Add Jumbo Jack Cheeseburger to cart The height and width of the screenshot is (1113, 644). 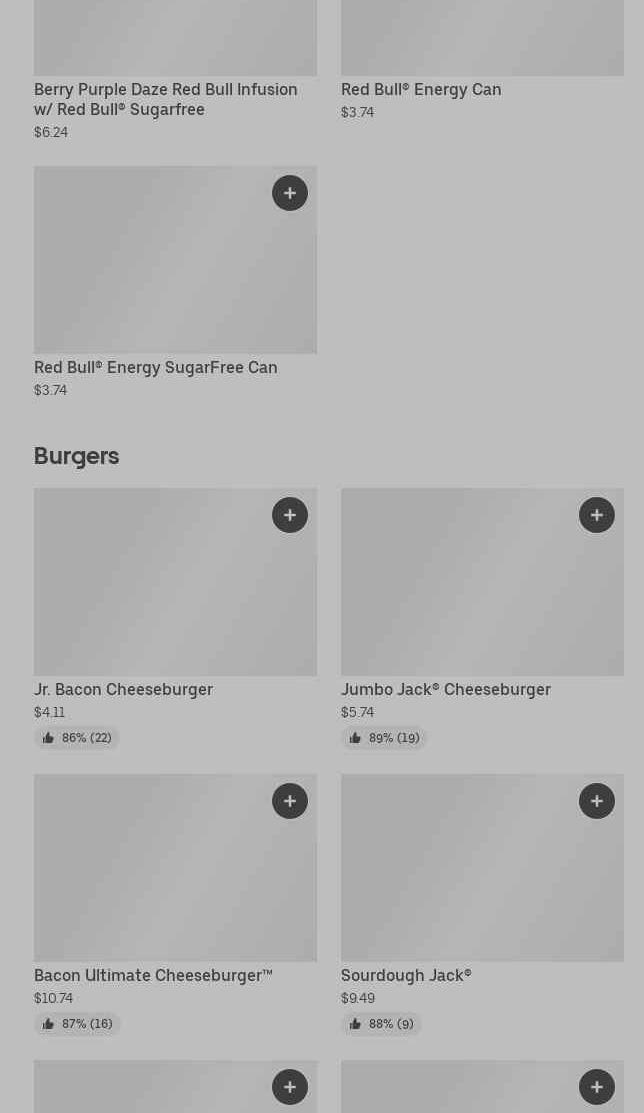pos(597,515)
